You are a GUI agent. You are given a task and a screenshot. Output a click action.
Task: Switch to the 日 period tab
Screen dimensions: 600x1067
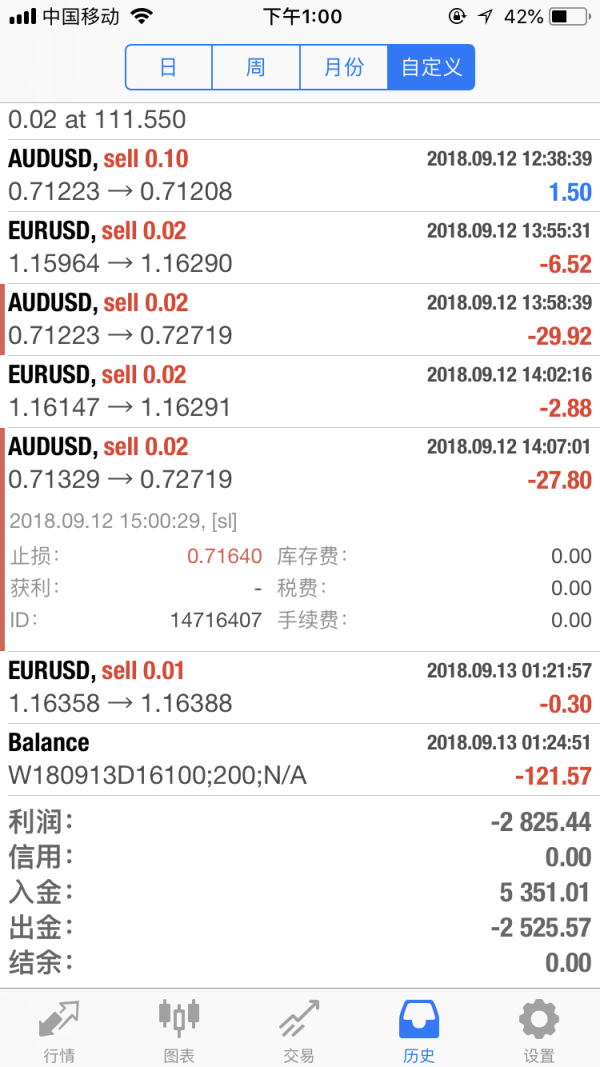[x=169, y=68]
